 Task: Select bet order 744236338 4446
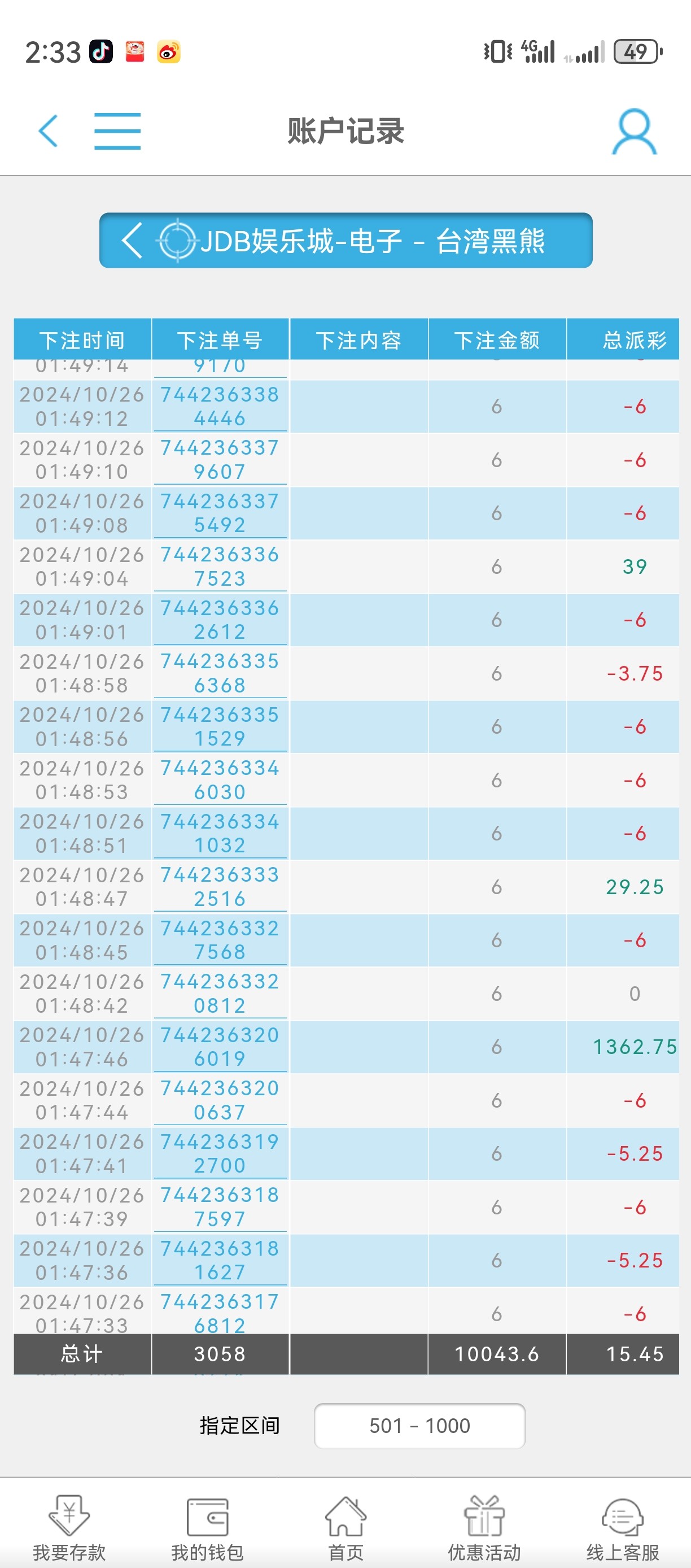(220, 407)
